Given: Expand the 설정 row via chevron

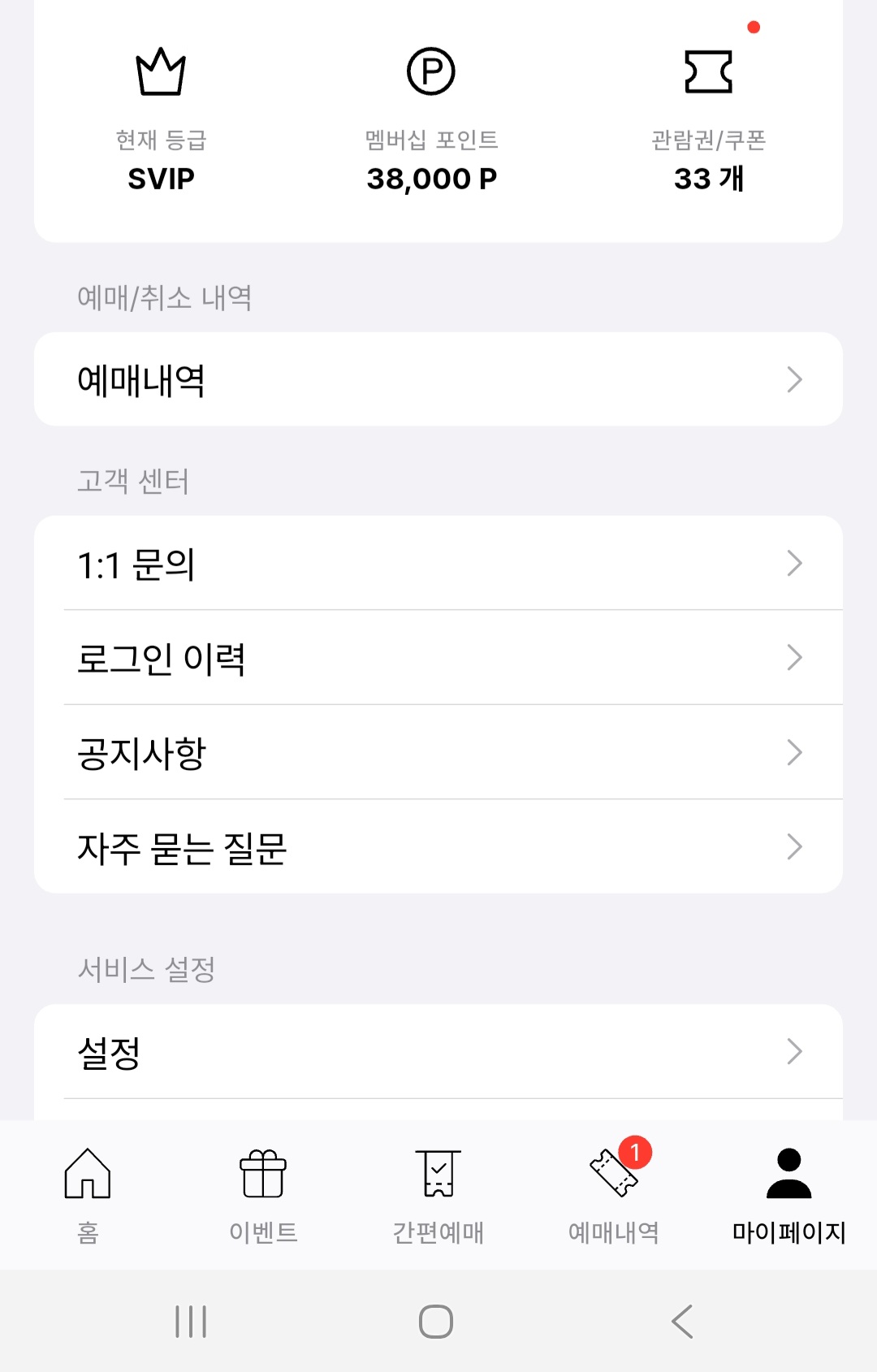Looking at the screenshot, I should (796, 1051).
